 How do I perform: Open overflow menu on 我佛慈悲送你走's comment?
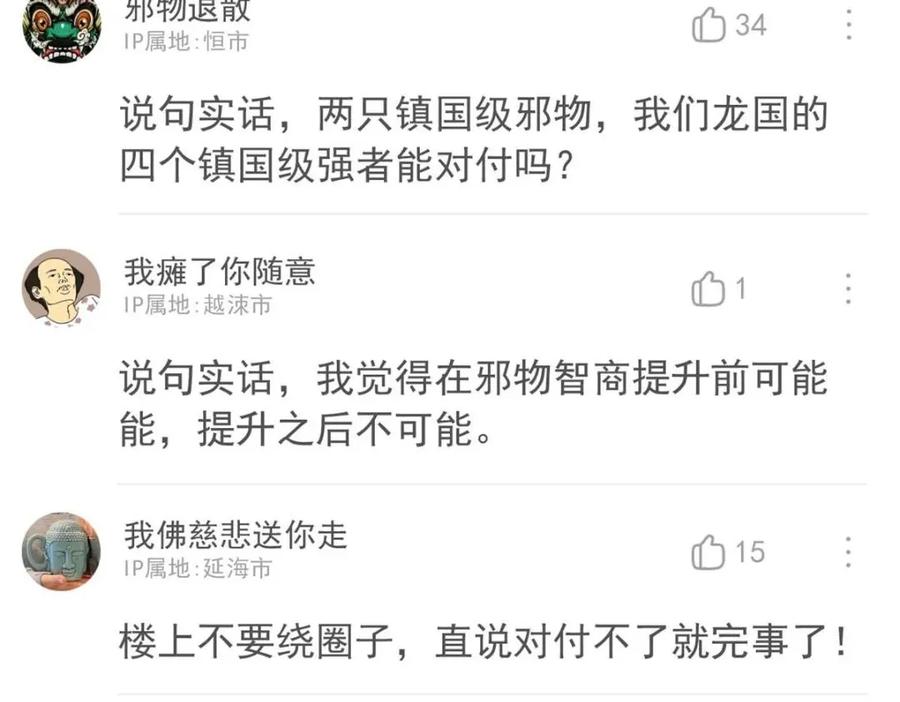coord(848,552)
